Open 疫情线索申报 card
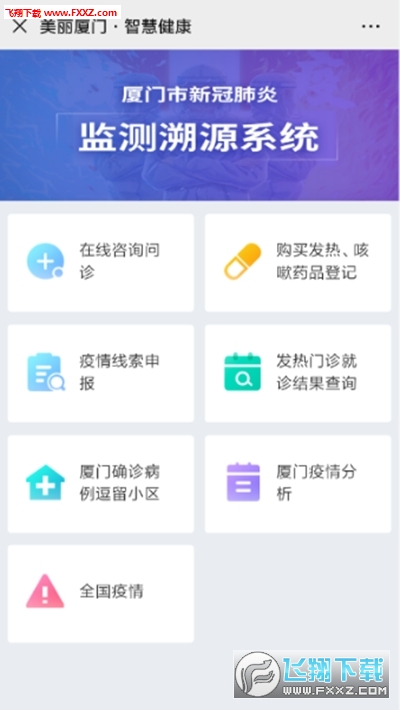The height and width of the screenshot is (710, 400). point(101,373)
